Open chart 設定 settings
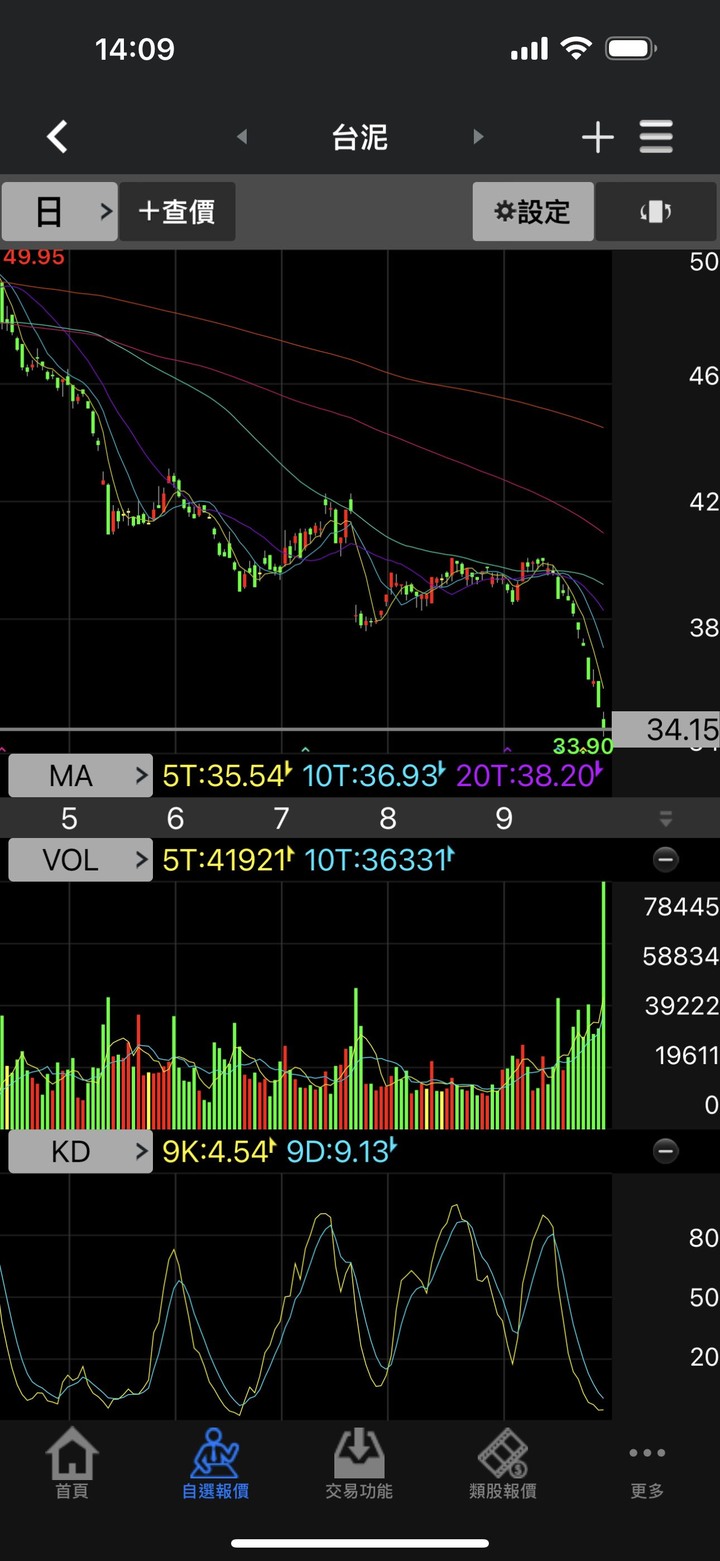 (533, 211)
